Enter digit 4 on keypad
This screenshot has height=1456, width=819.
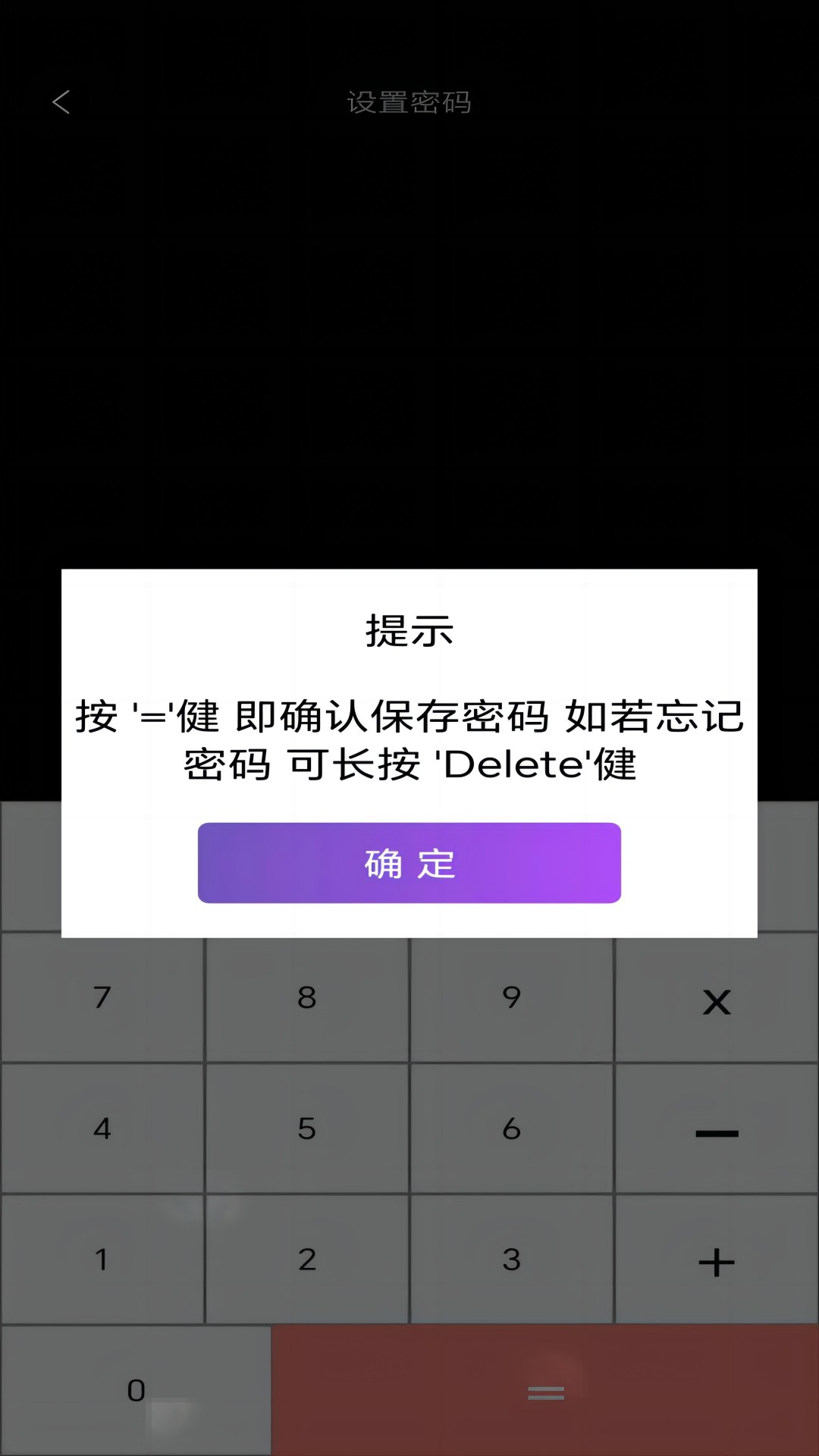[102, 1129]
